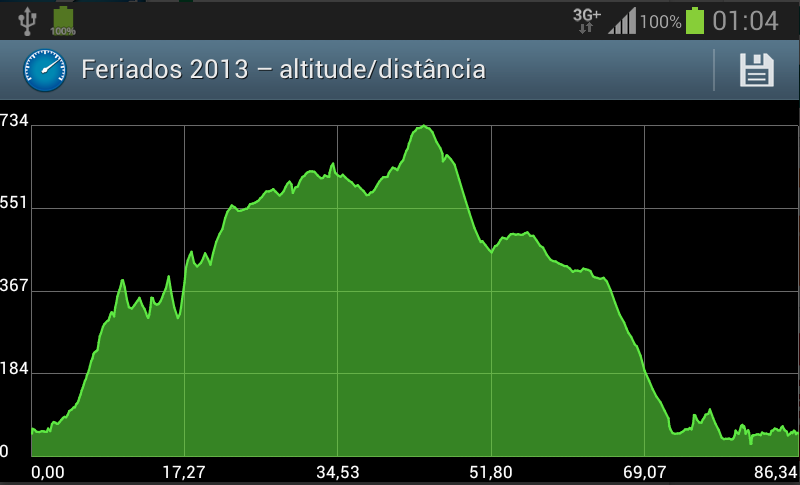Image resolution: width=800 pixels, height=485 pixels.
Task: Save the altitude chart with the floppy-disk icon
Action: 757,70
